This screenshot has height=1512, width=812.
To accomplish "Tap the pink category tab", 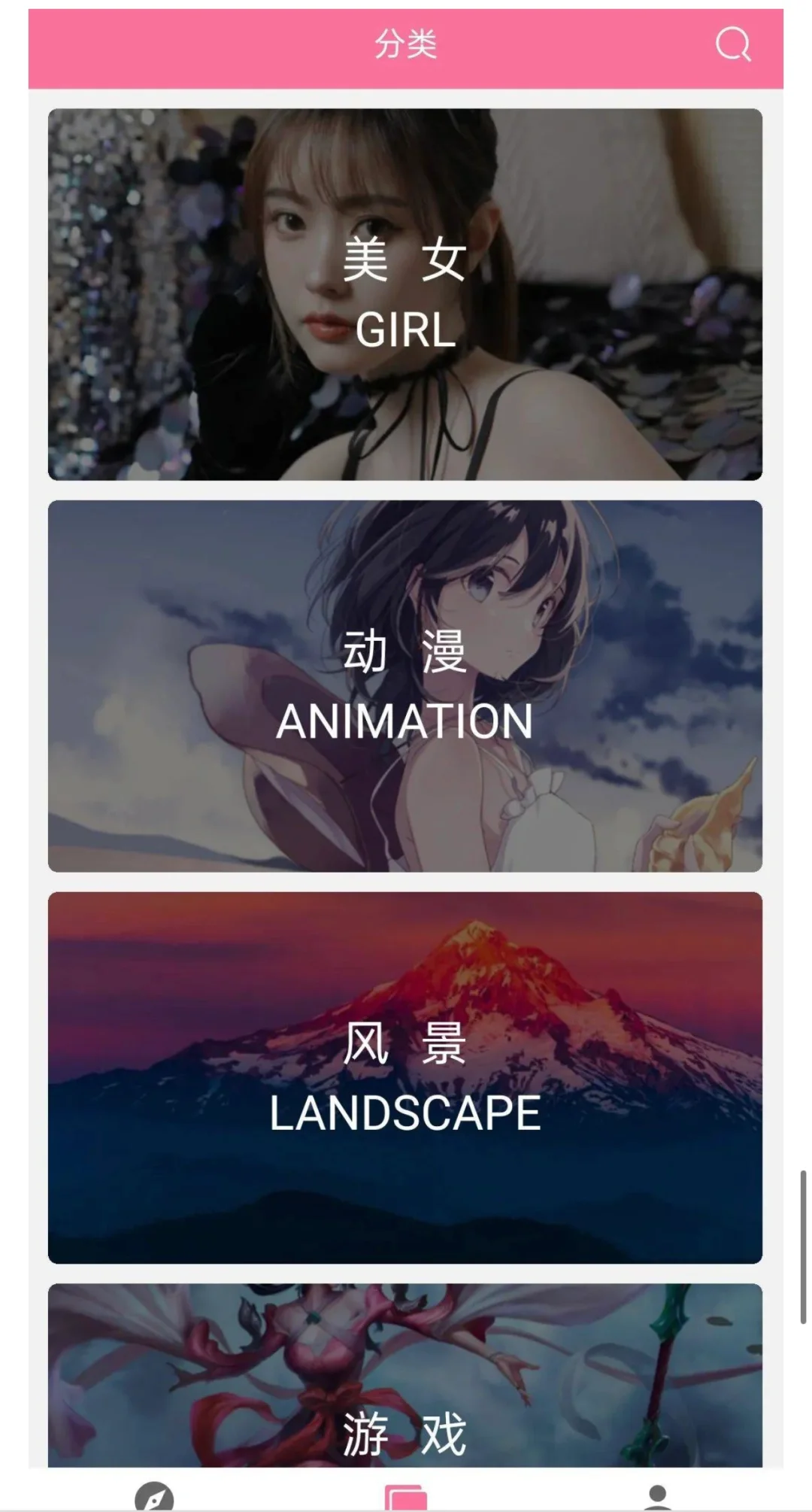I will pos(406,1496).
